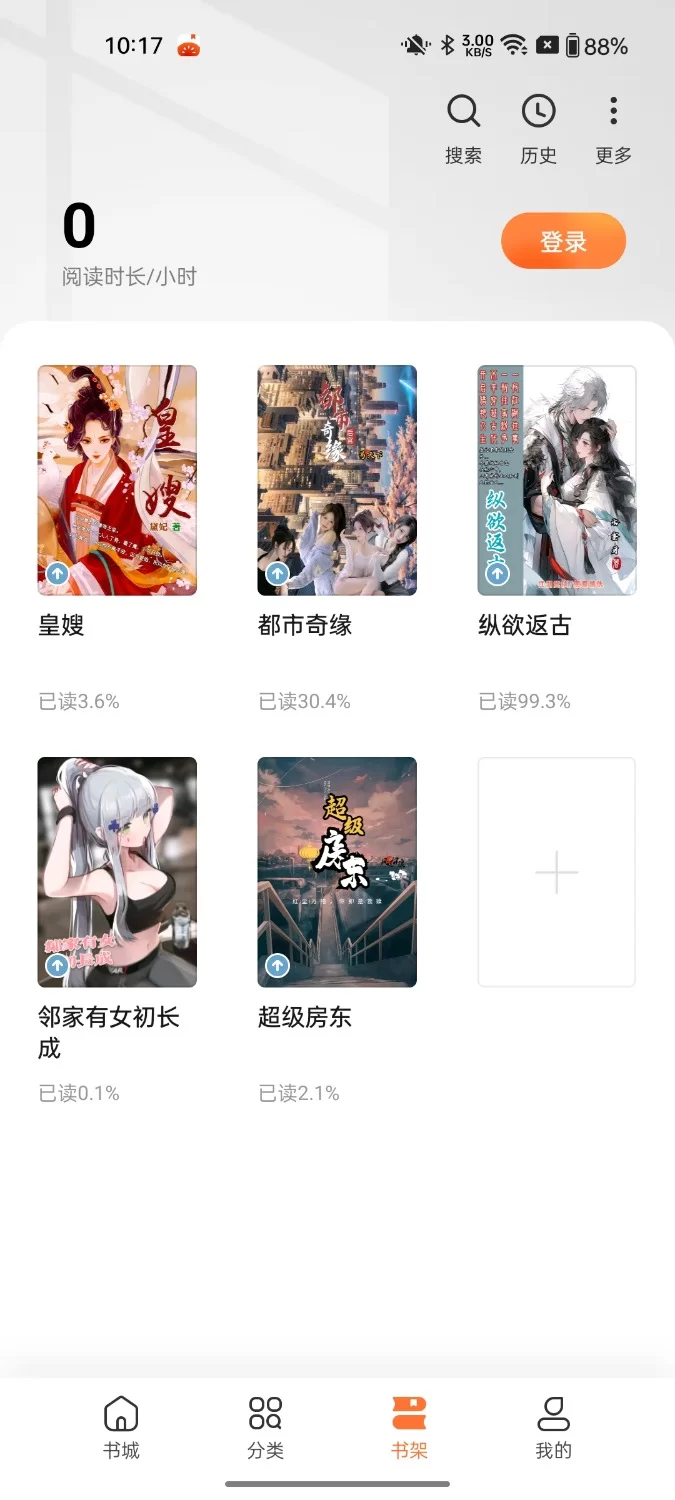The width and height of the screenshot is (675, 1500).
Task: Switch to the 分类 tab
Action: tap(265, 1427)
